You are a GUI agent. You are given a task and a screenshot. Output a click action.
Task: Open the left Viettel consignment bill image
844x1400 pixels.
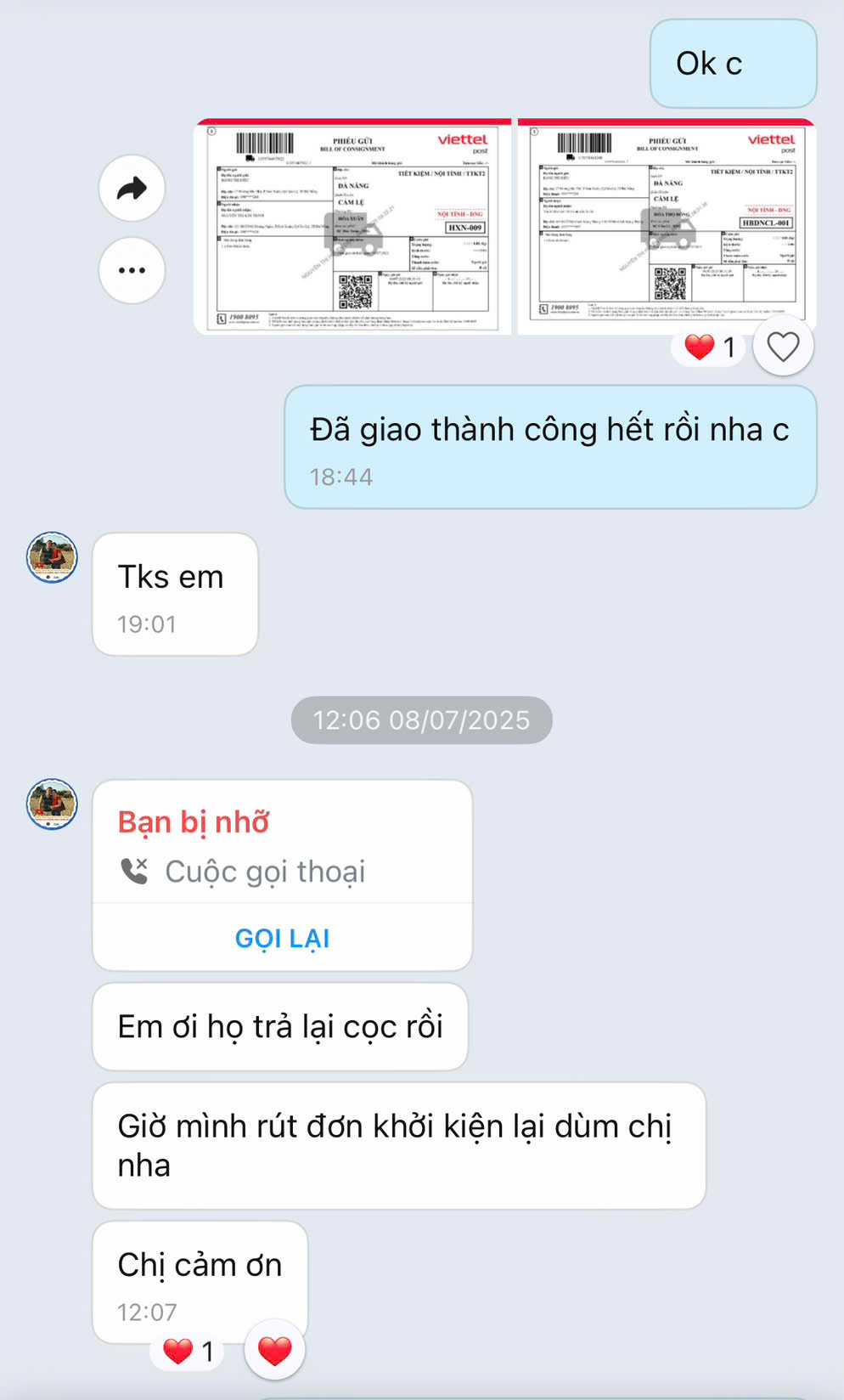point(353,228)
